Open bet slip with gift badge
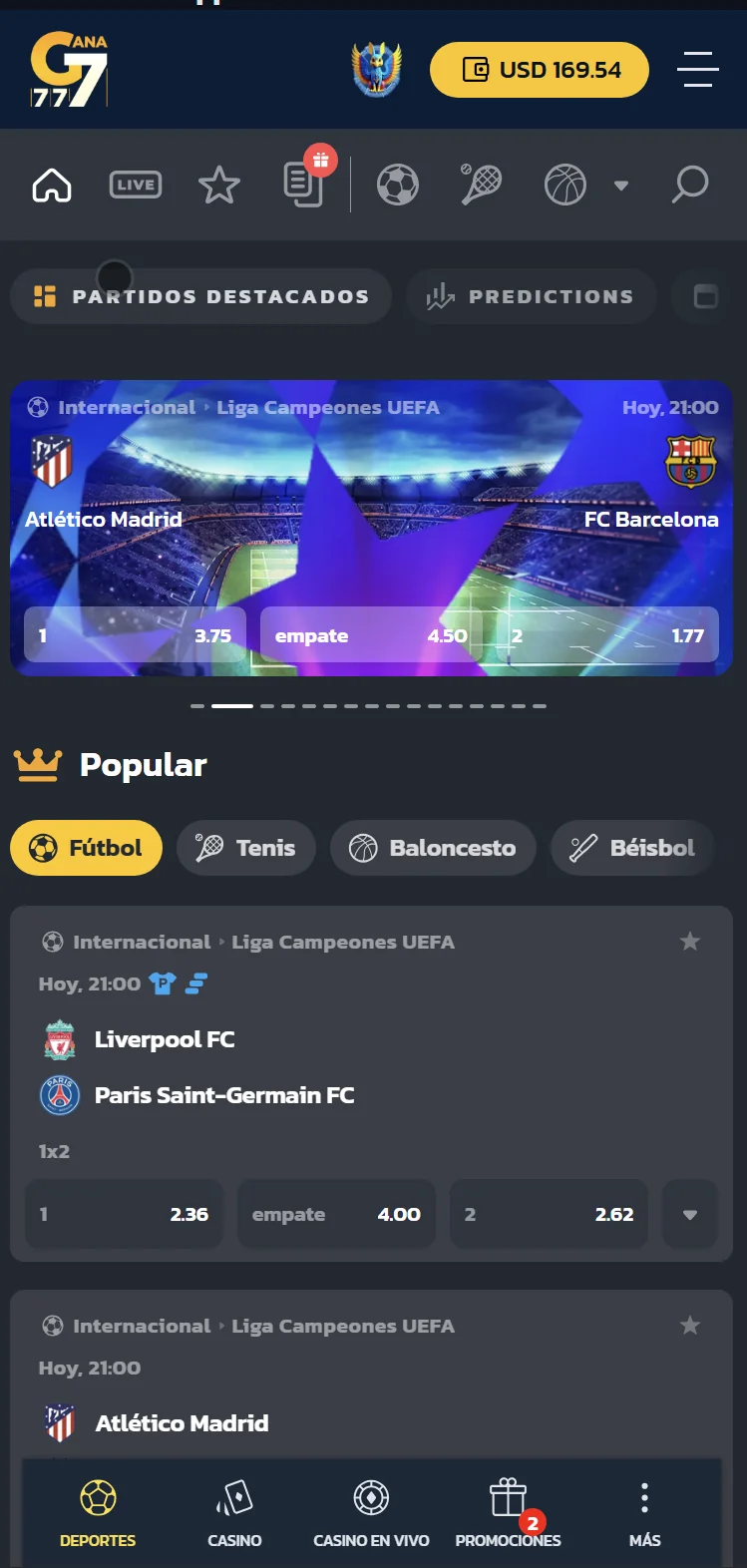This screenshot has width=747, height=1568. (x=303, y=185)
